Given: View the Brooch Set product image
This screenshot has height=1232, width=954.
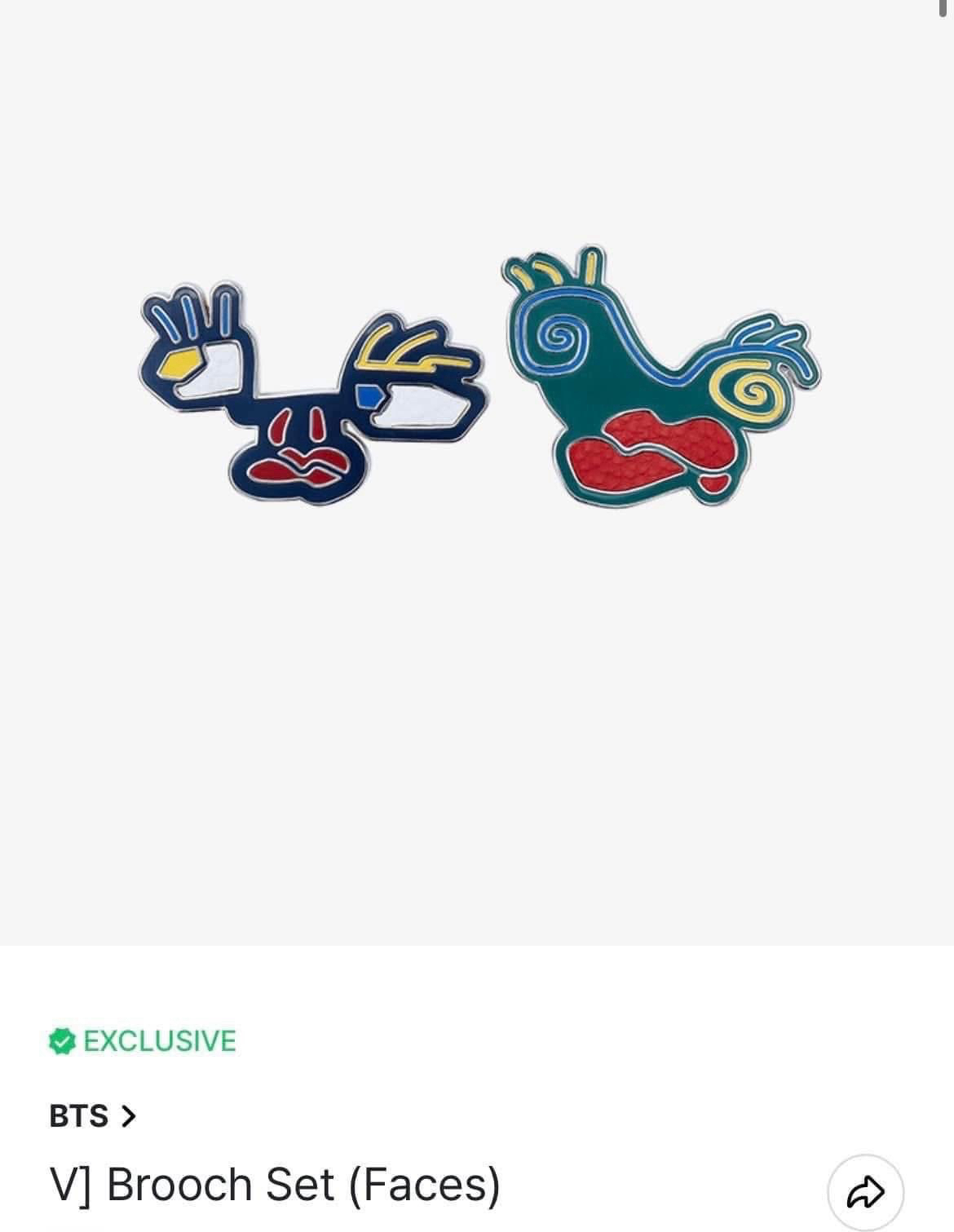Looking at the screenshot, I should coord(477,383).
